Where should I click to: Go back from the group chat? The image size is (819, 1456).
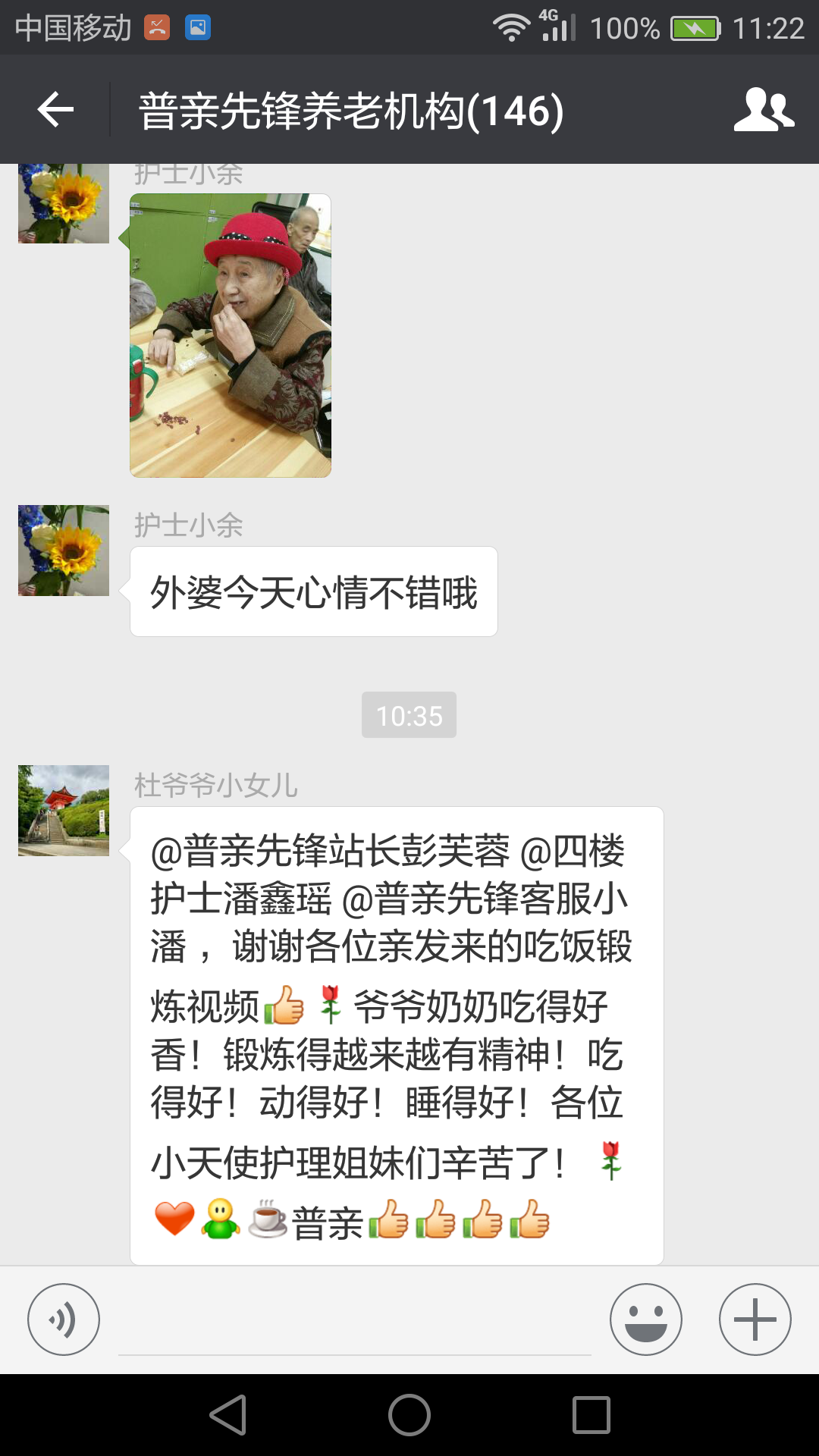55,110
